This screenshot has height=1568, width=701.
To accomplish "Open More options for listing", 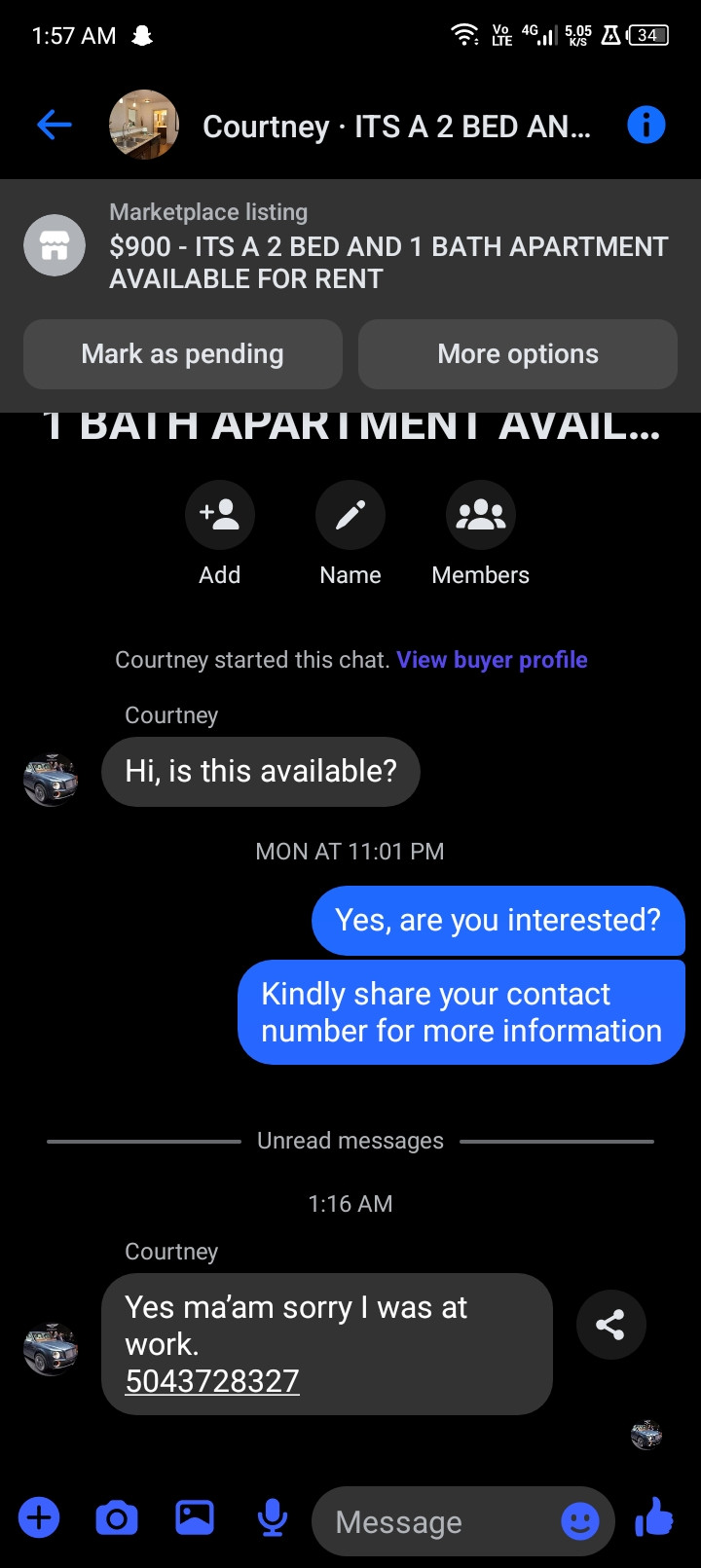I will (x=517, y=354).
